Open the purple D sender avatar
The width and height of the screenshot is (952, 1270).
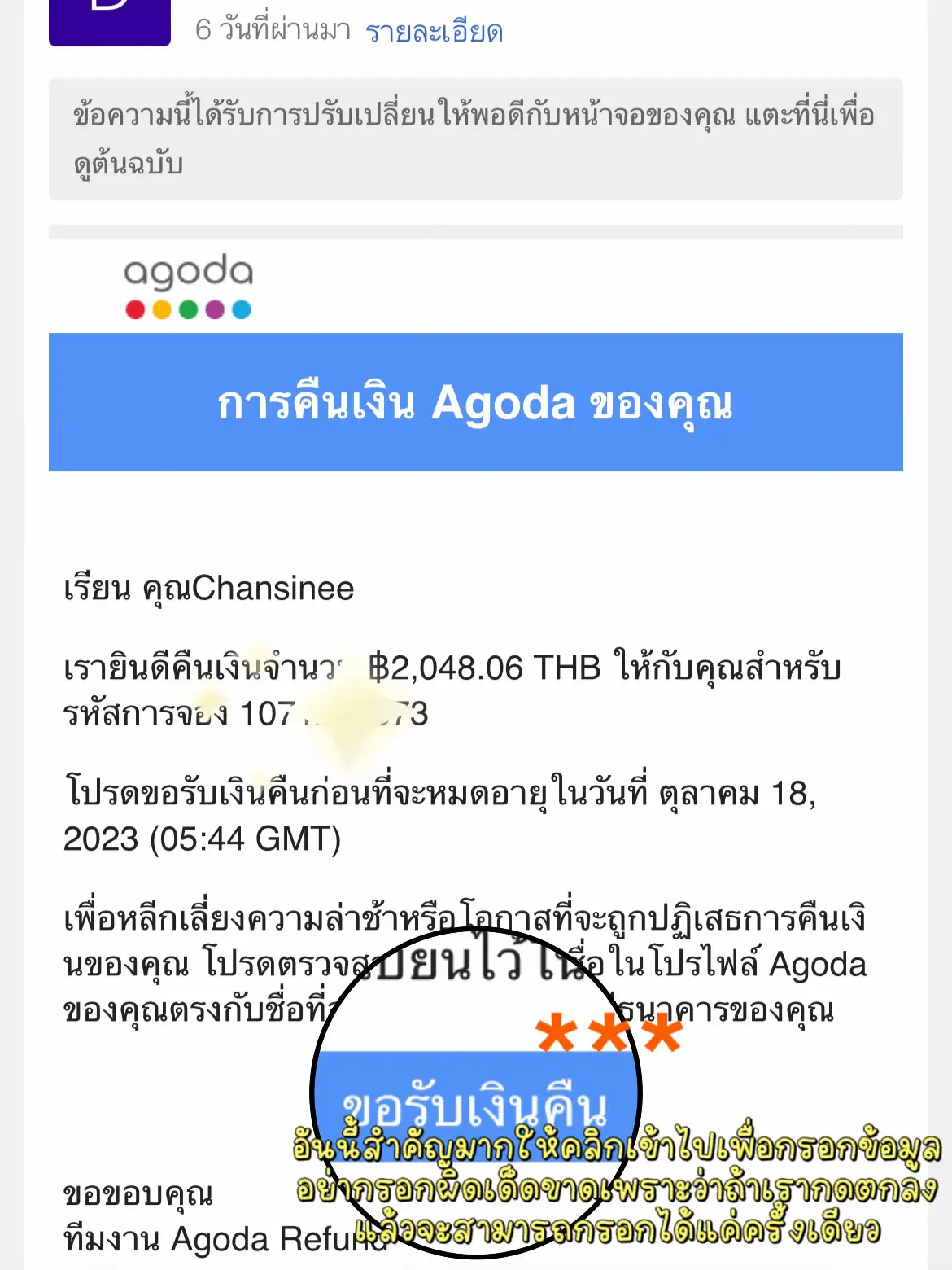110,20
